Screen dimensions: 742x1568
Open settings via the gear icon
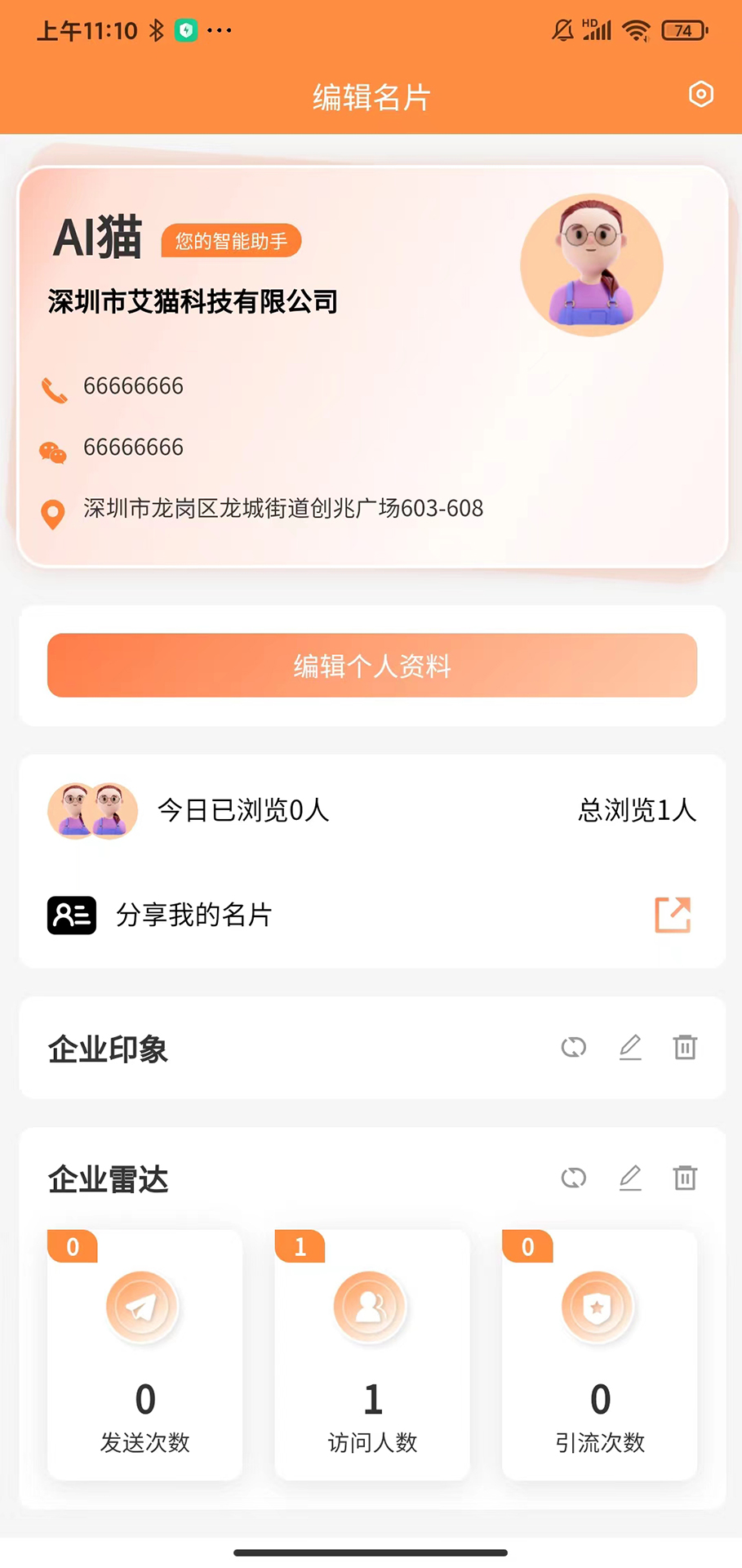700,94
